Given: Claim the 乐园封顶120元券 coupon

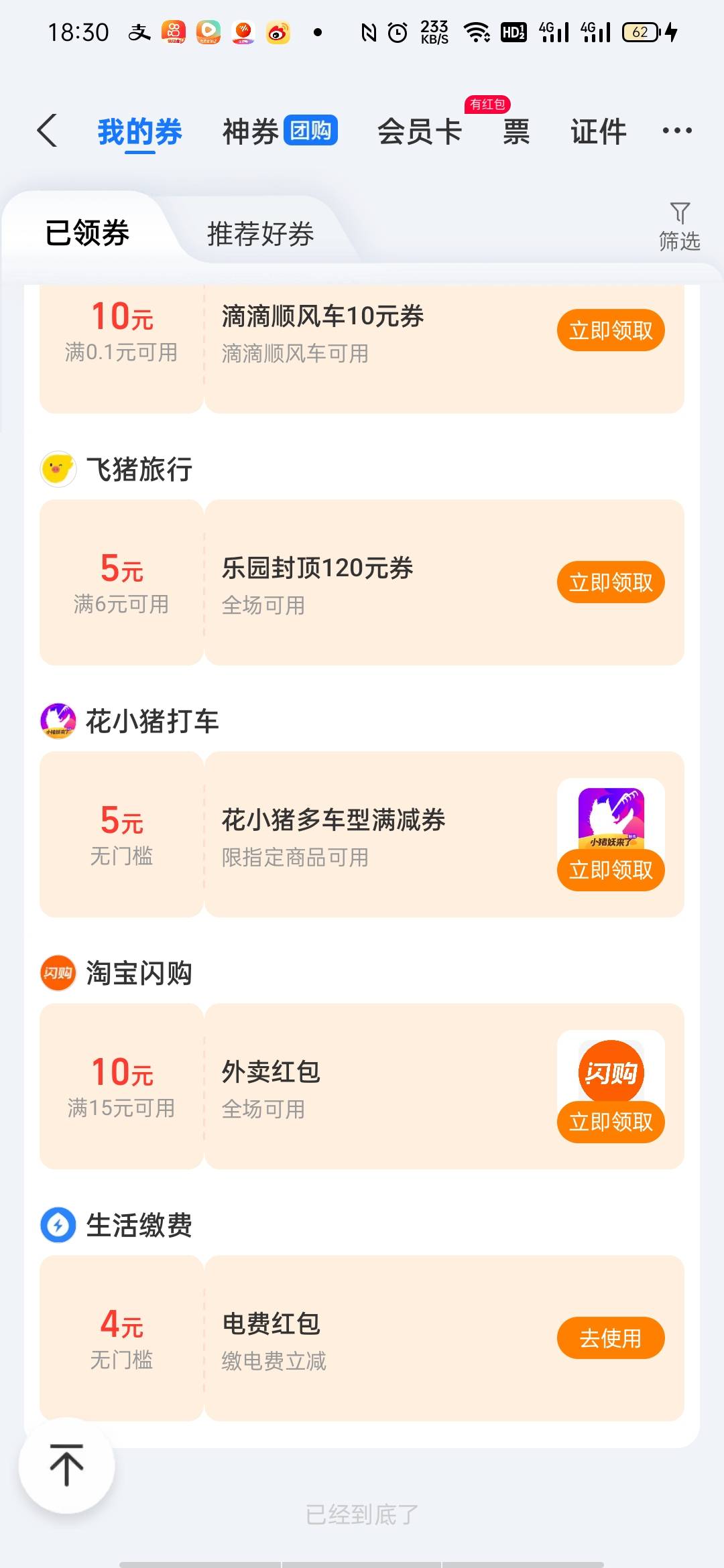Looking at the screenshot, I should pos(611,582).
